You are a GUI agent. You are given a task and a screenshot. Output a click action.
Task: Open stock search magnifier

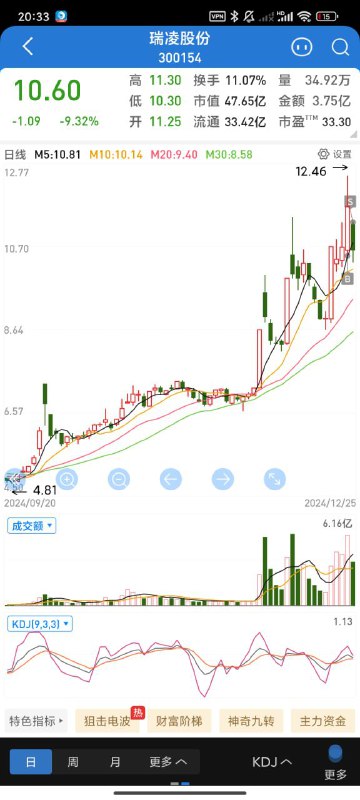click(340, 47)
